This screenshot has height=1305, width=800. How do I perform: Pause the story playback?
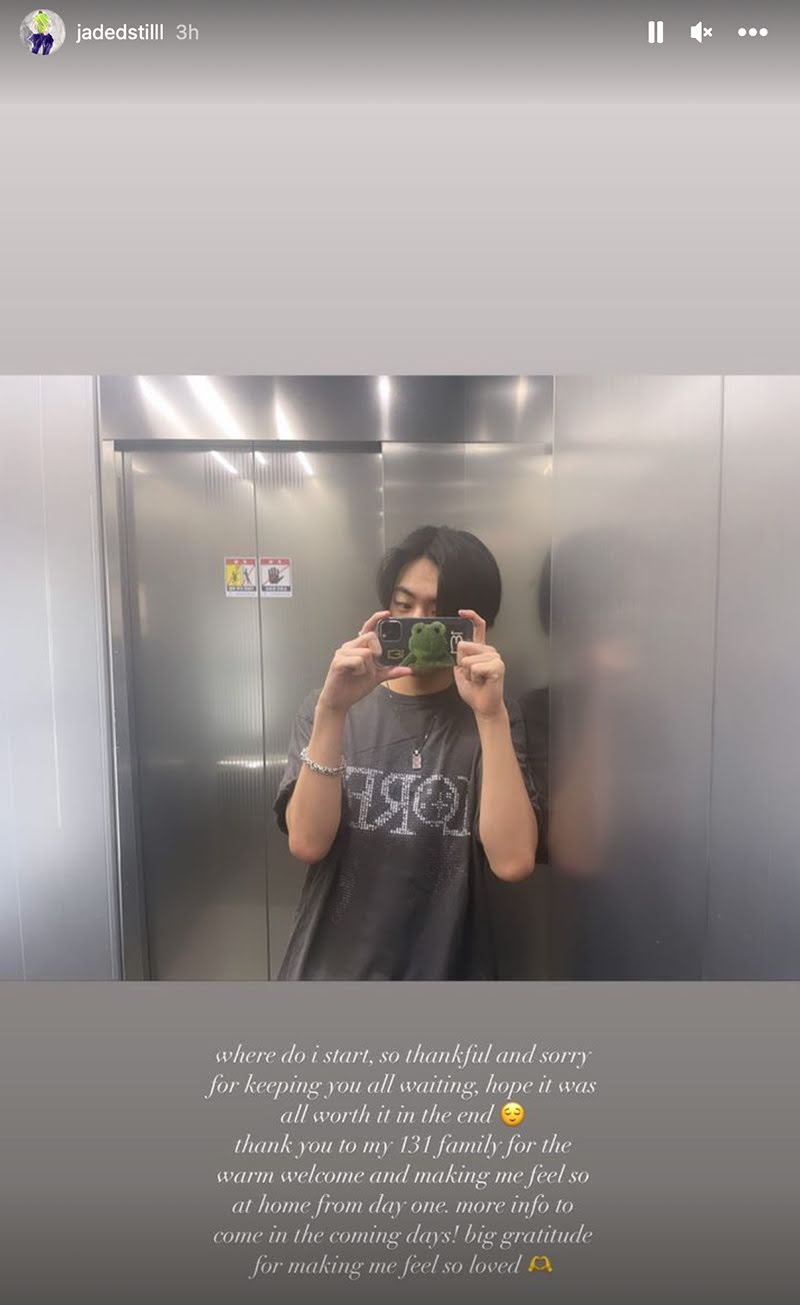click(655, 32)
